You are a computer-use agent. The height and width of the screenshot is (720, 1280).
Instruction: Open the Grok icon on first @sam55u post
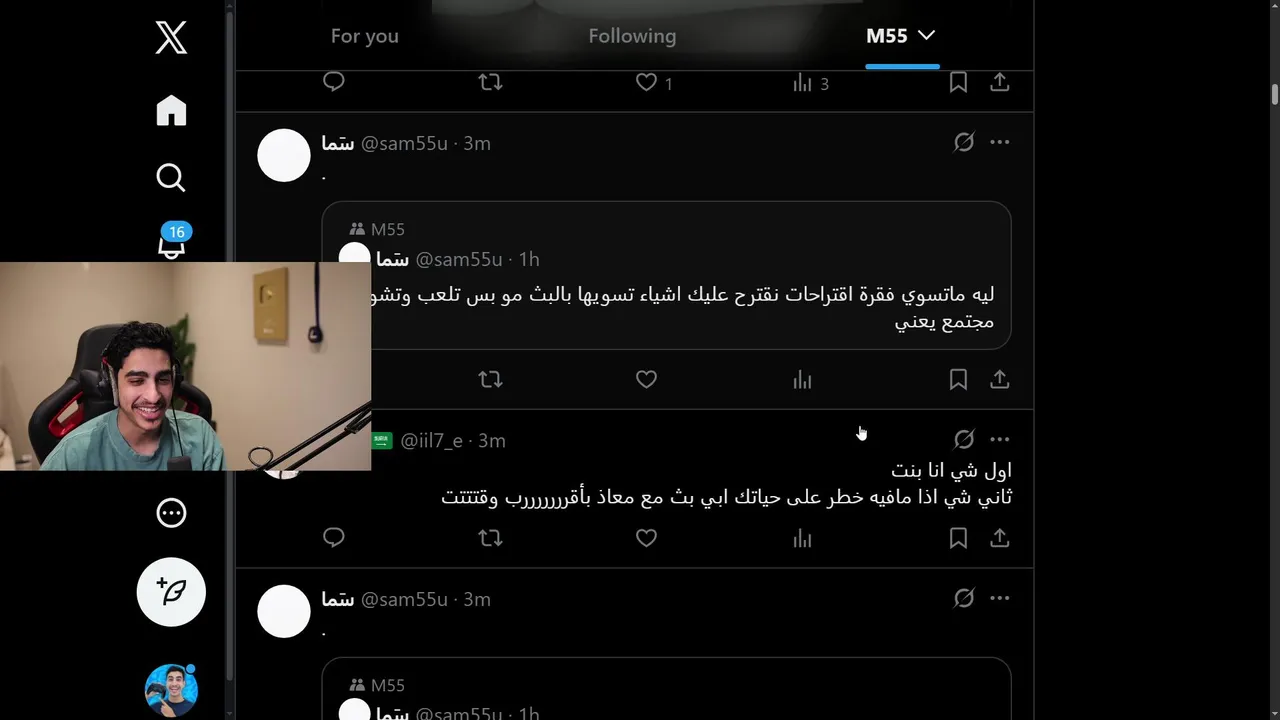pyautogui.click(x=963, y=142)
